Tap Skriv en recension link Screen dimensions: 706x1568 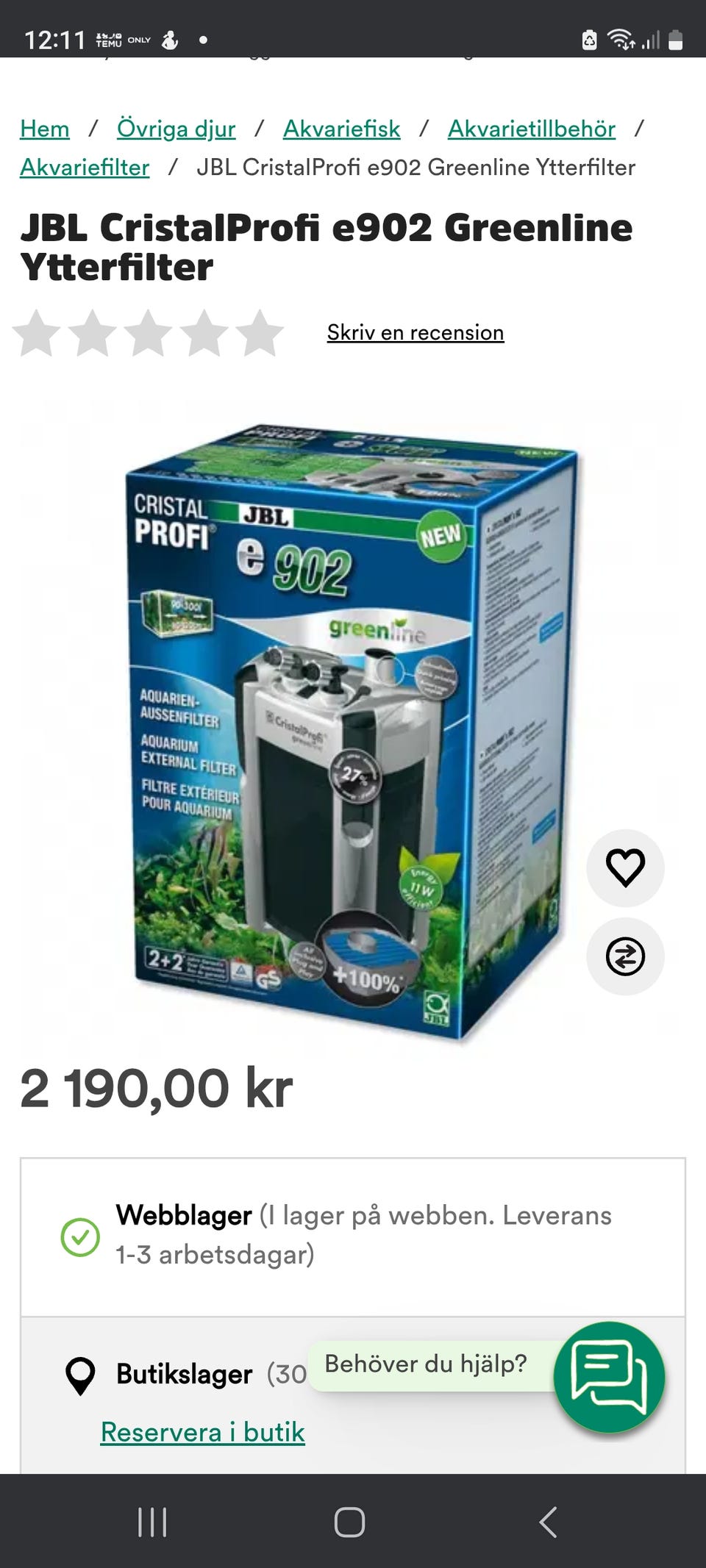415,332
